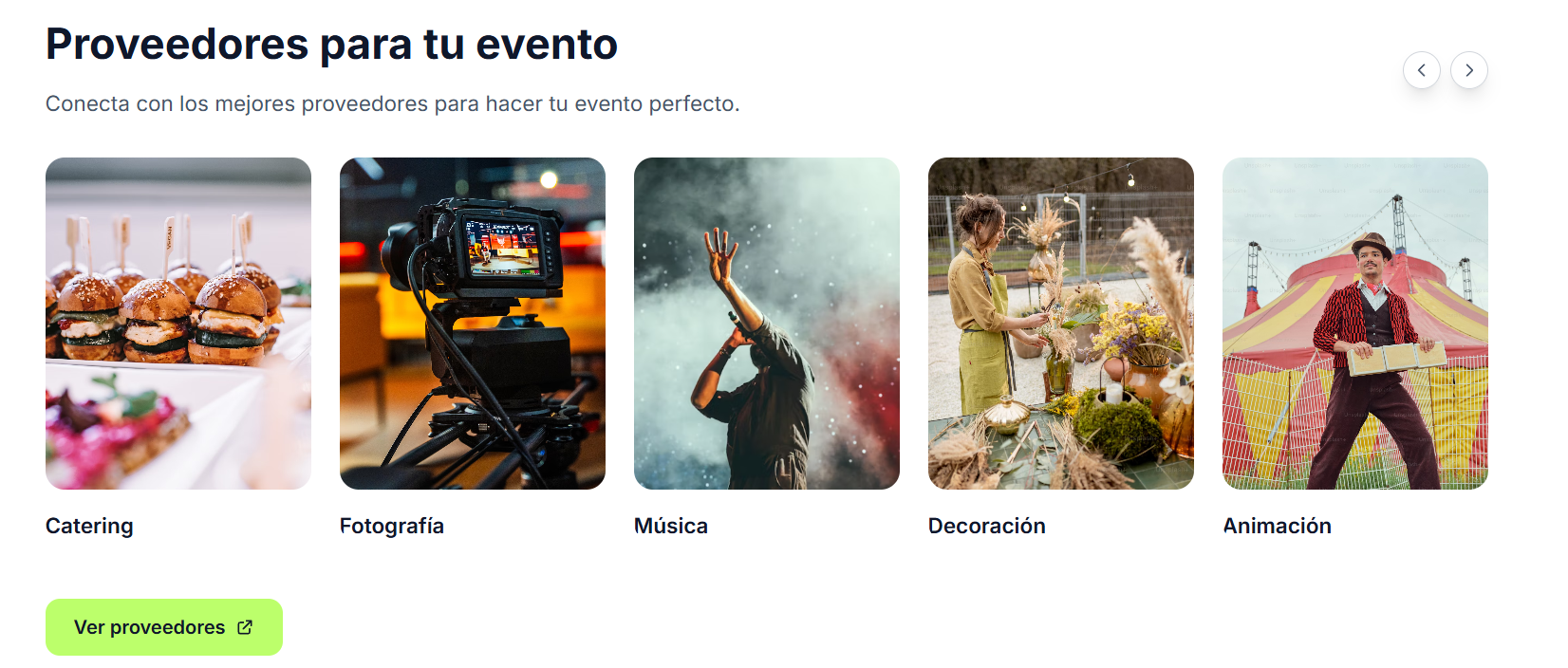Advance the carousel to next providers

(x=1468, y=70)
